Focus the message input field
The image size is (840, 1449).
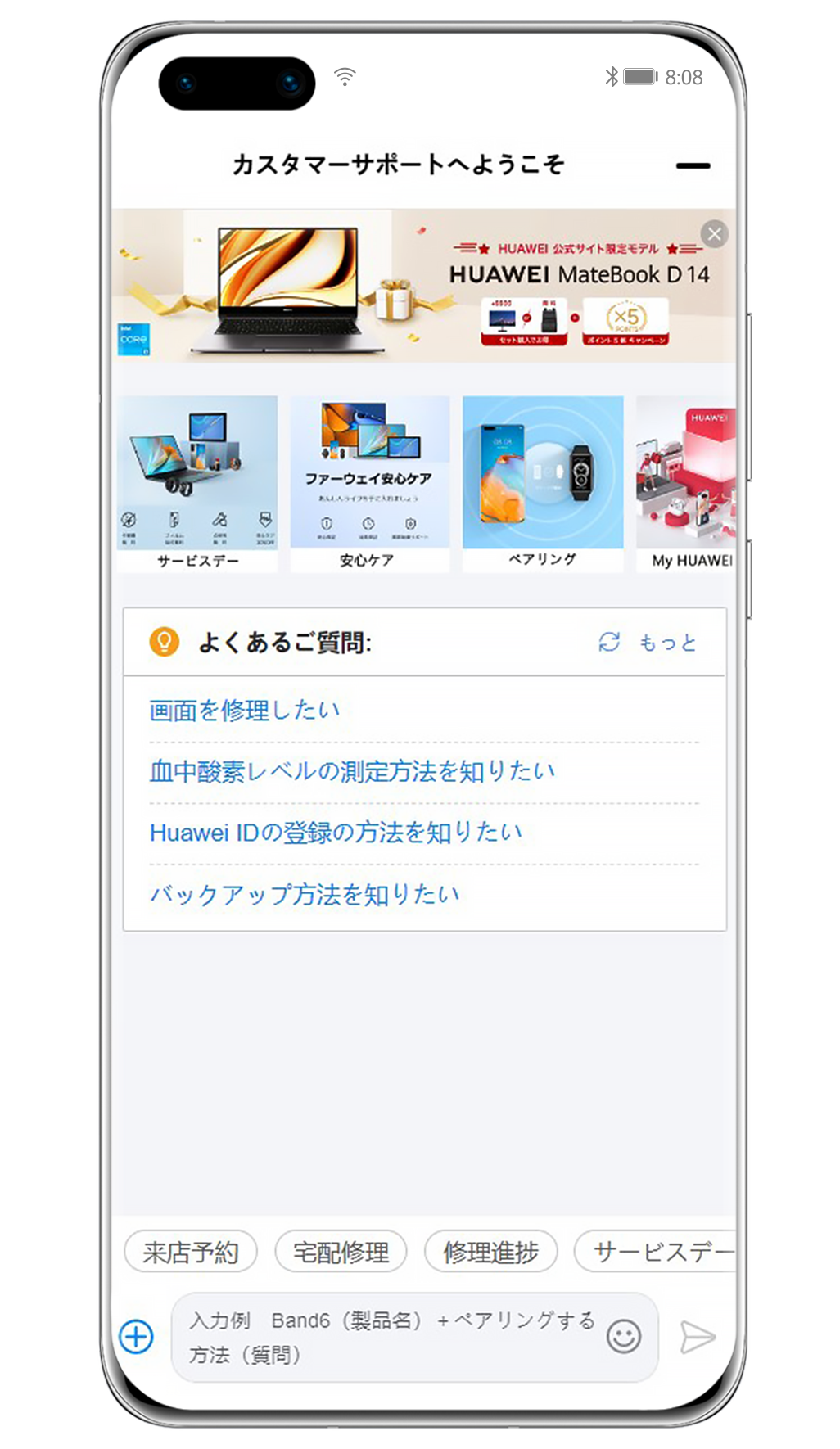click(x=385, y=1337)
